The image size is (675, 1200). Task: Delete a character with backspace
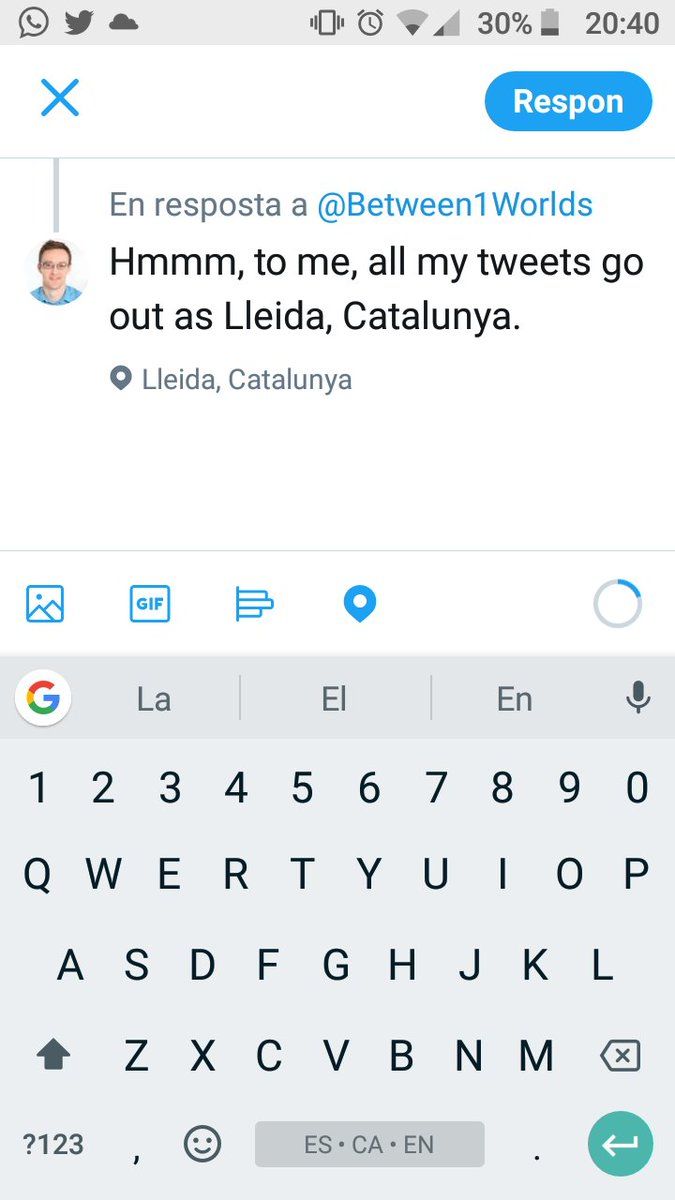(x=620, y=1055)
